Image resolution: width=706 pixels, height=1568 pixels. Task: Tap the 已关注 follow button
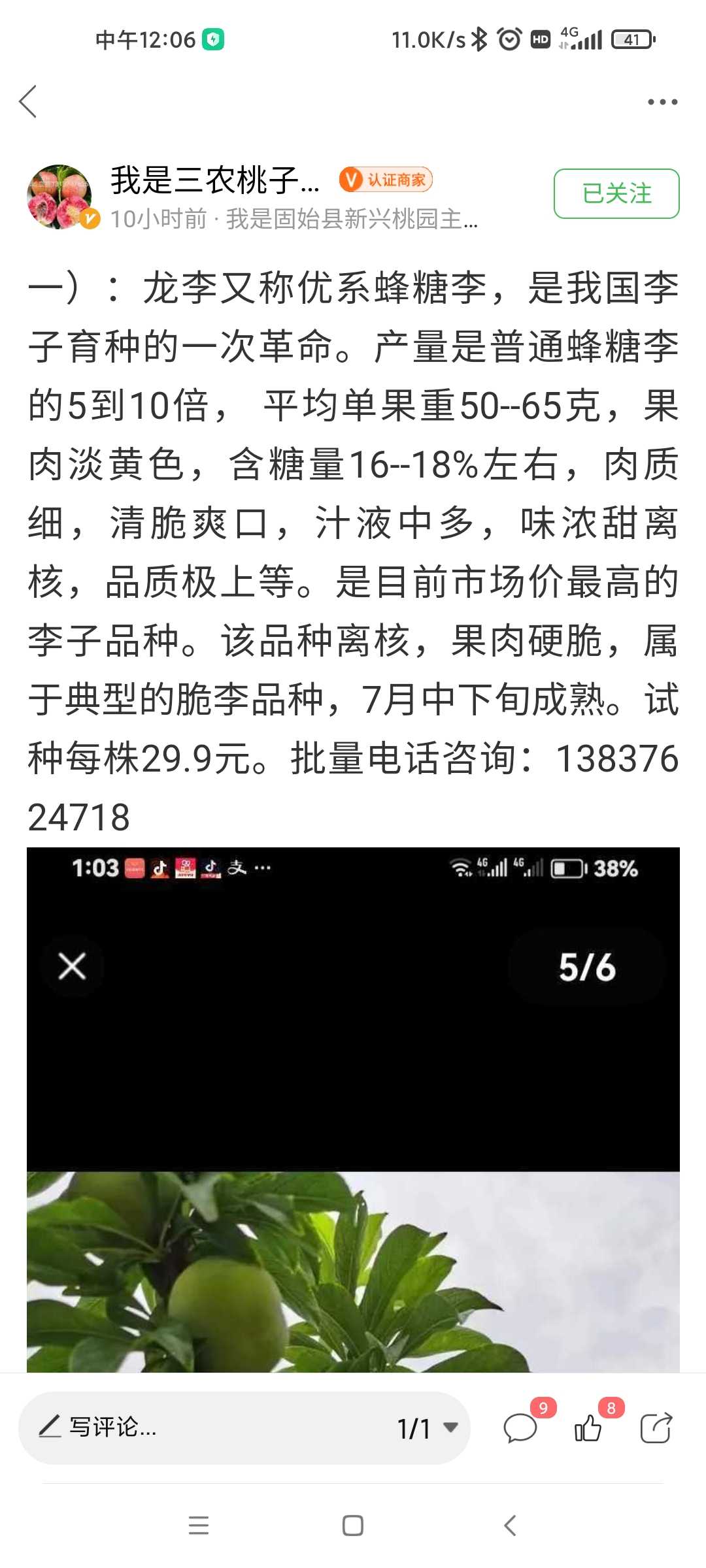[616, 193]
